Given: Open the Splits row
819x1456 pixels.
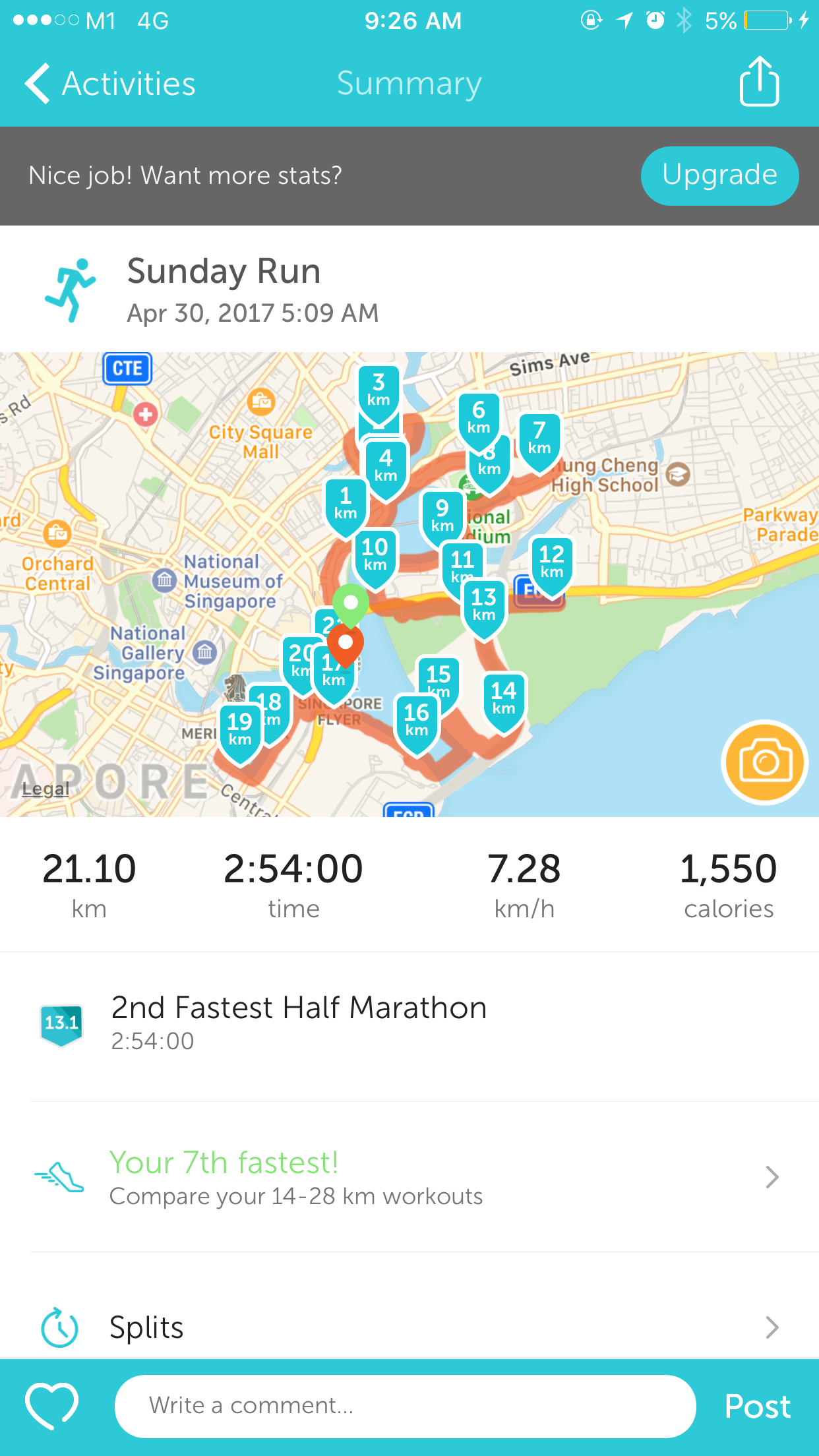Looking at the screenshot, I should coord(409,1326).
